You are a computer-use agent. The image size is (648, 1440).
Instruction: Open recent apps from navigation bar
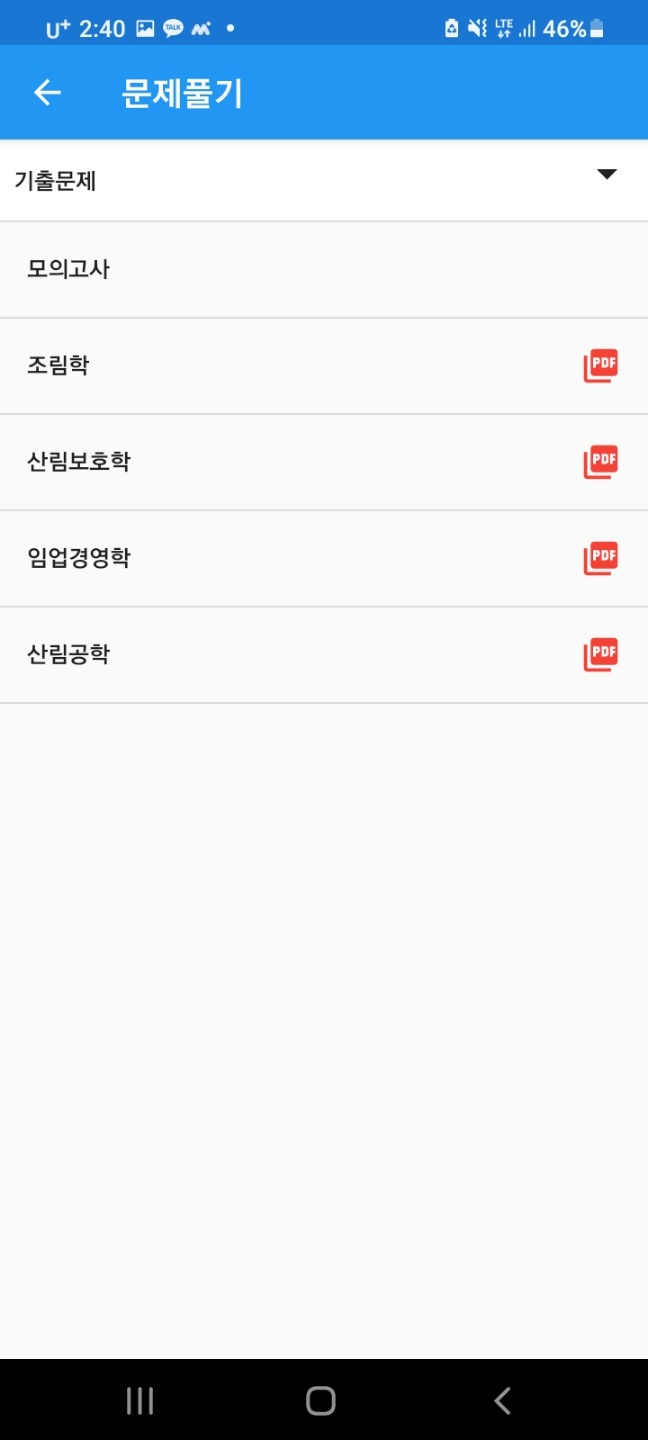click(x=140, y=1400)
